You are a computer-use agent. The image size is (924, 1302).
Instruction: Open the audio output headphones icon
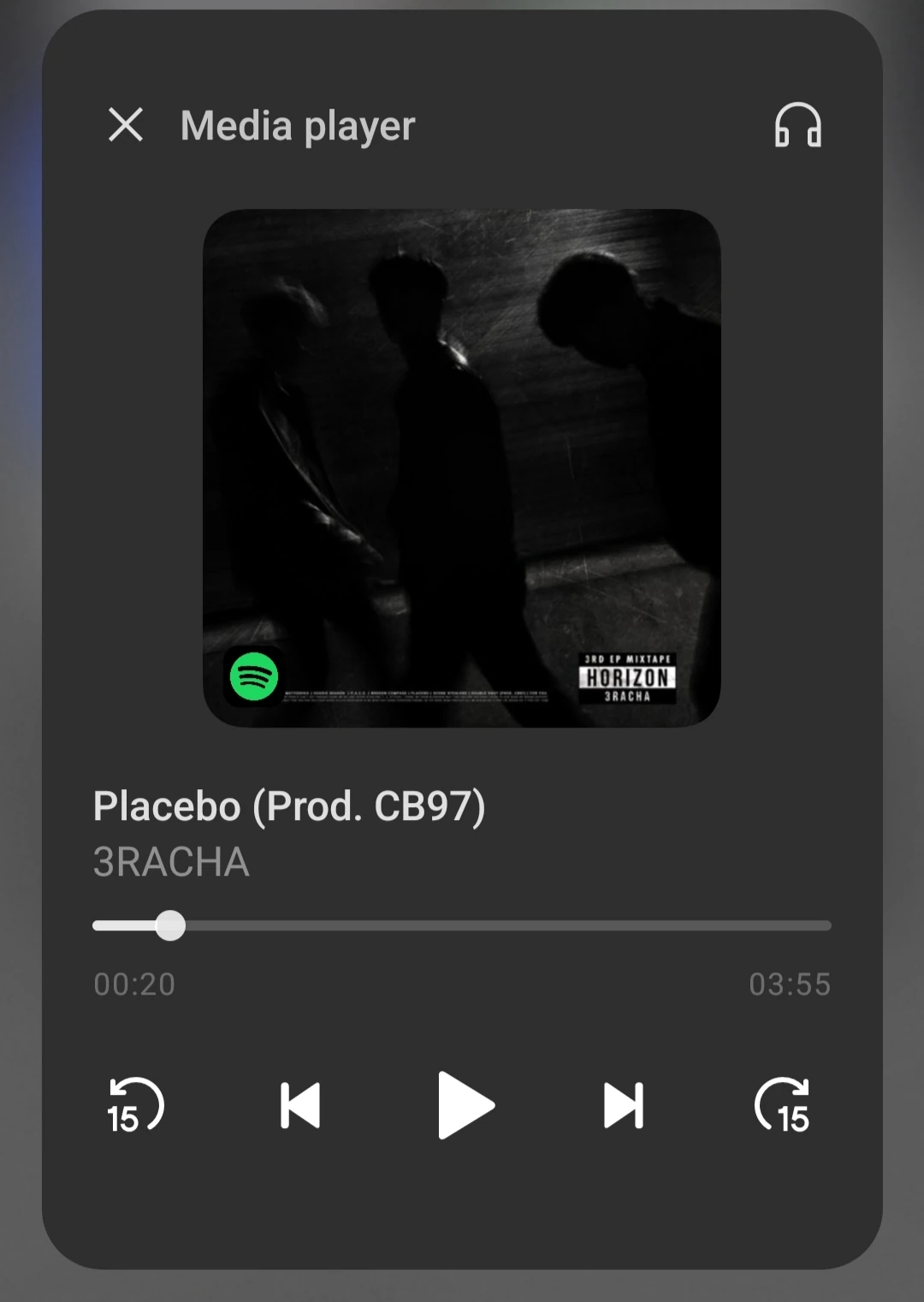797,126
